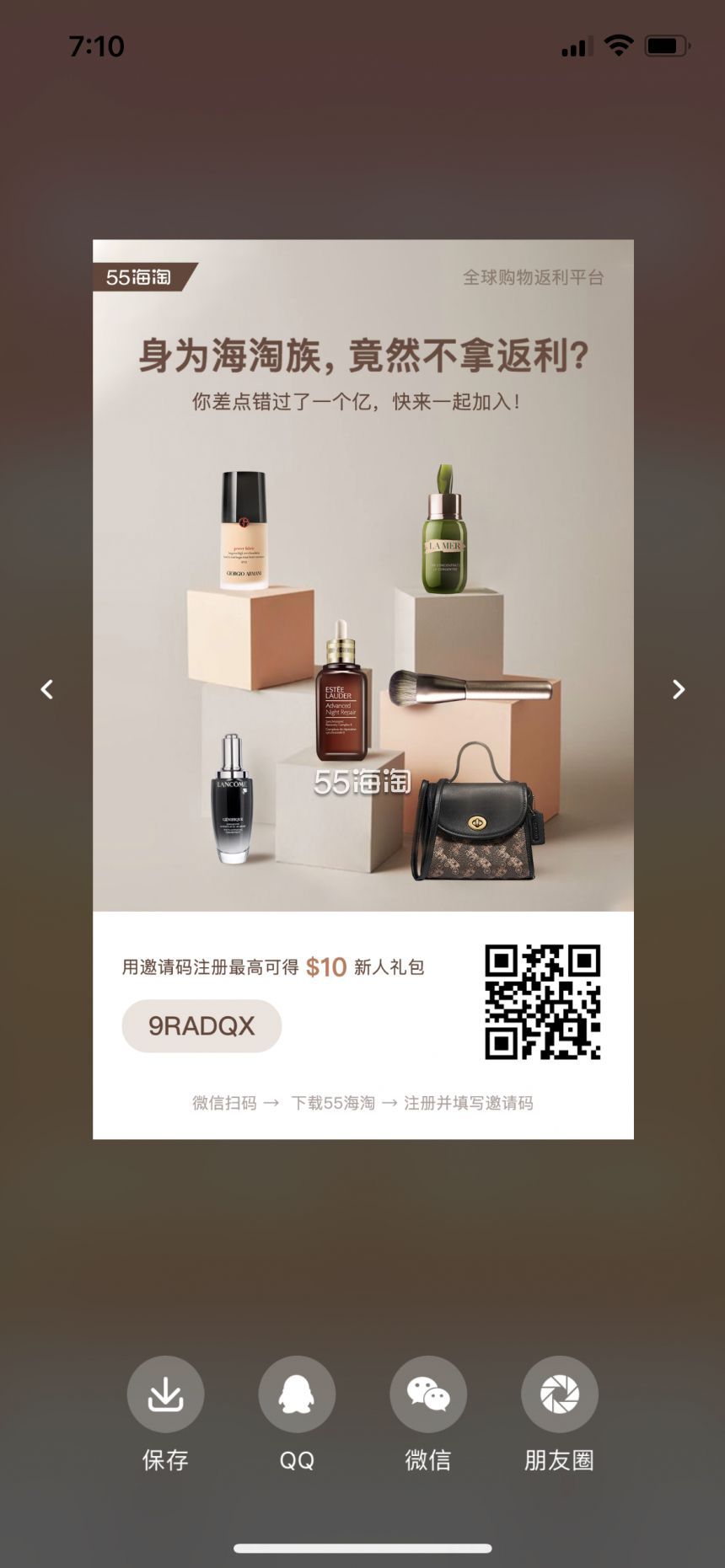Save the poster via 保存 button

click(165, 1394)
